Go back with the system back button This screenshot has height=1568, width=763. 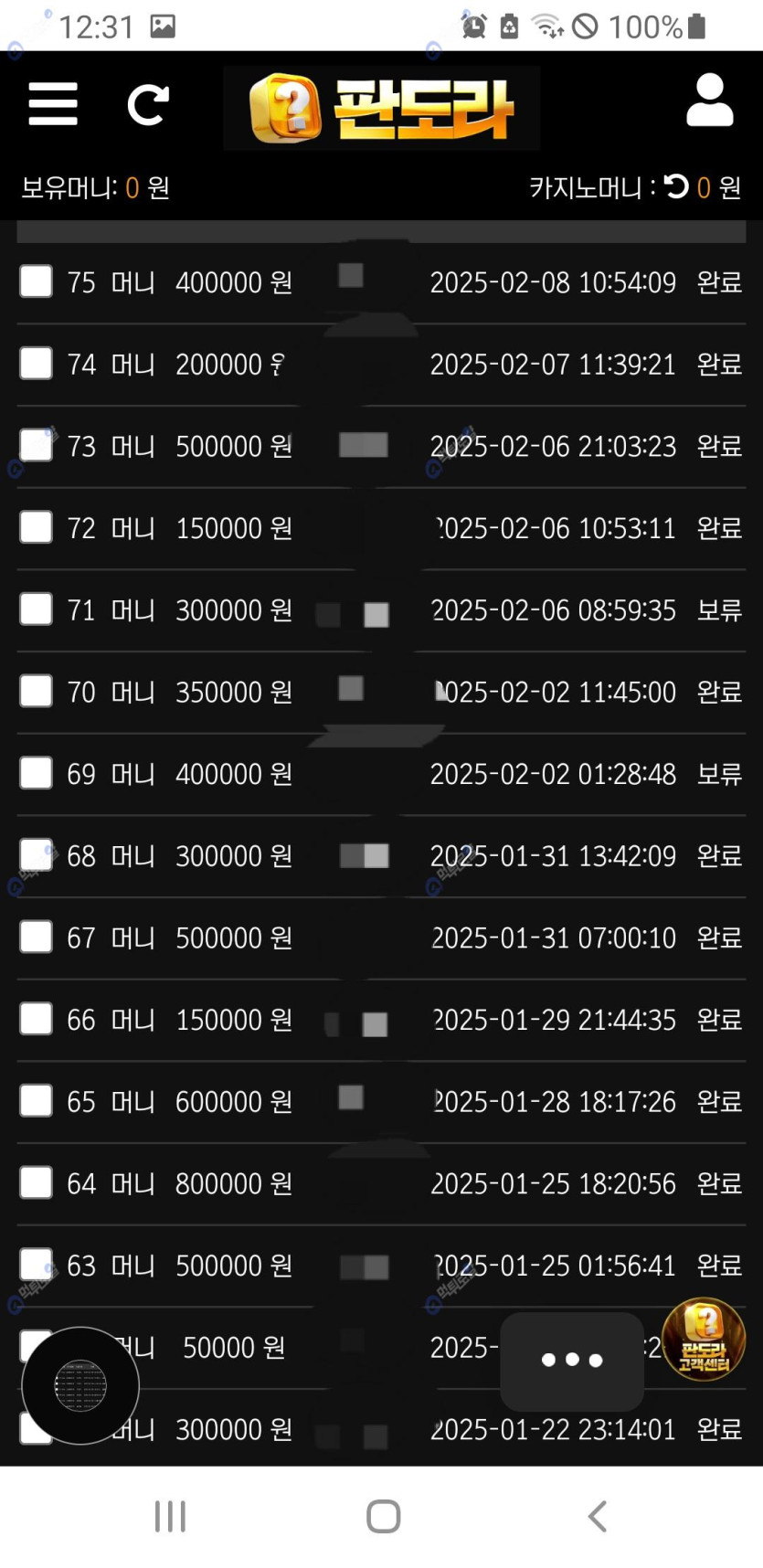point(598,1516)
